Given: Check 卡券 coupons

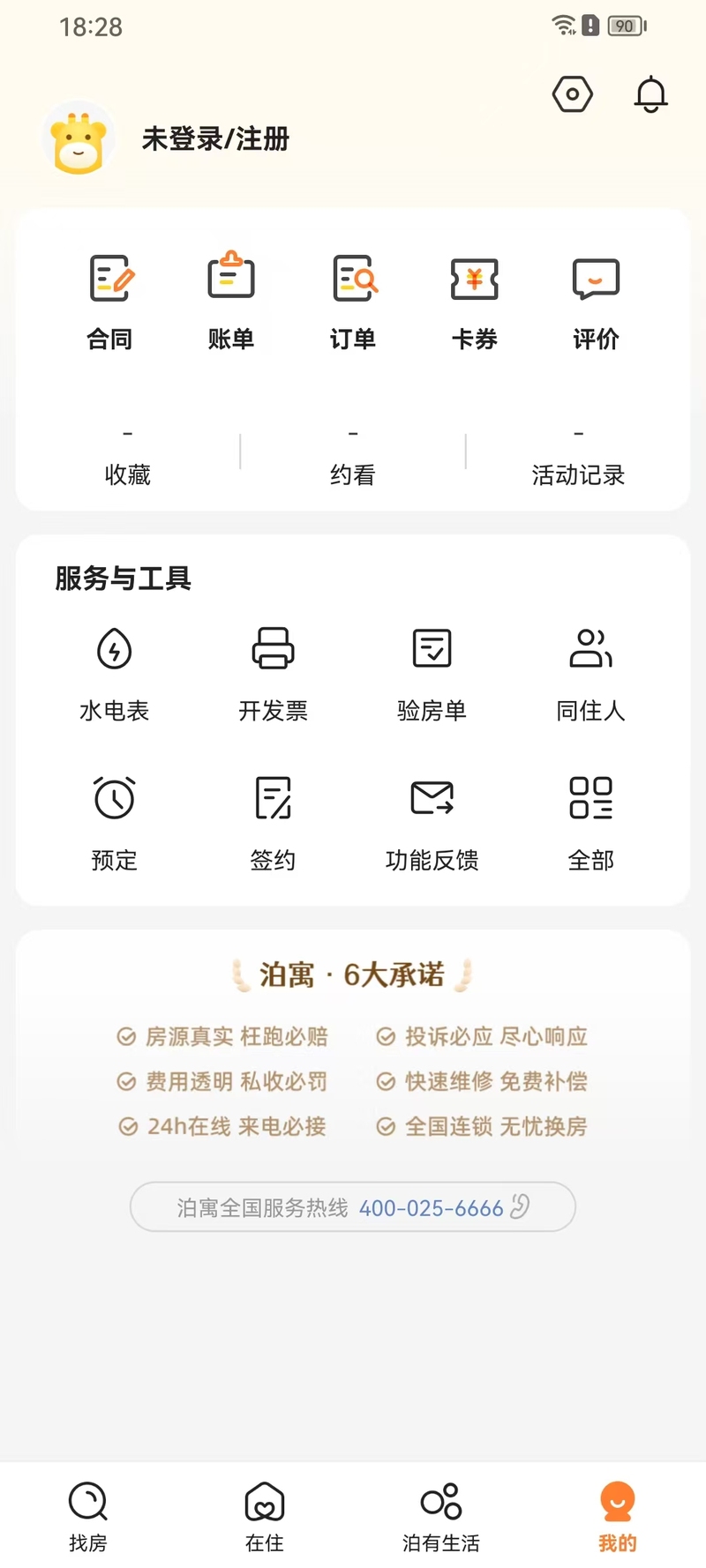Looking at the screenshot, I should point(475,300).
